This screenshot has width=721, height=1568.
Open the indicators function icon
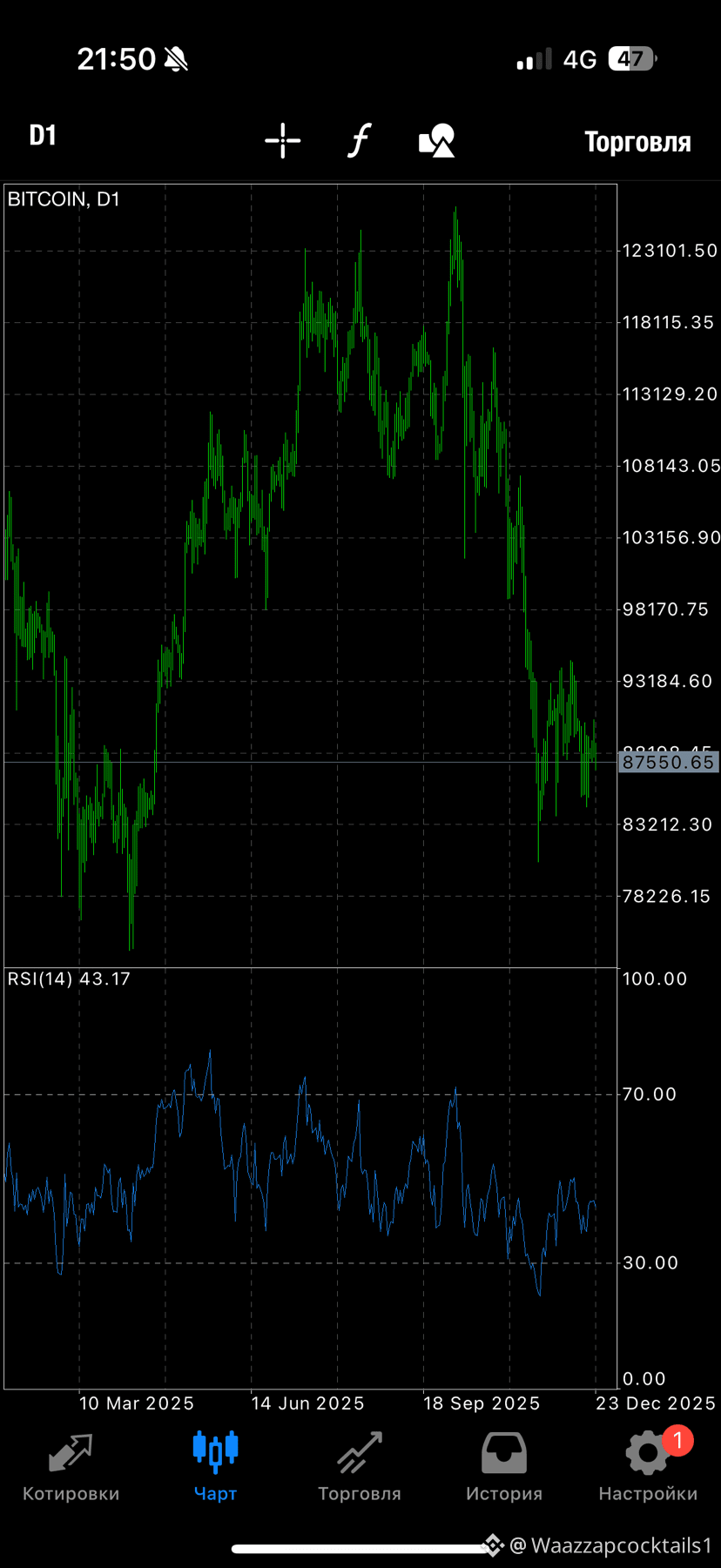click(359, 140)
